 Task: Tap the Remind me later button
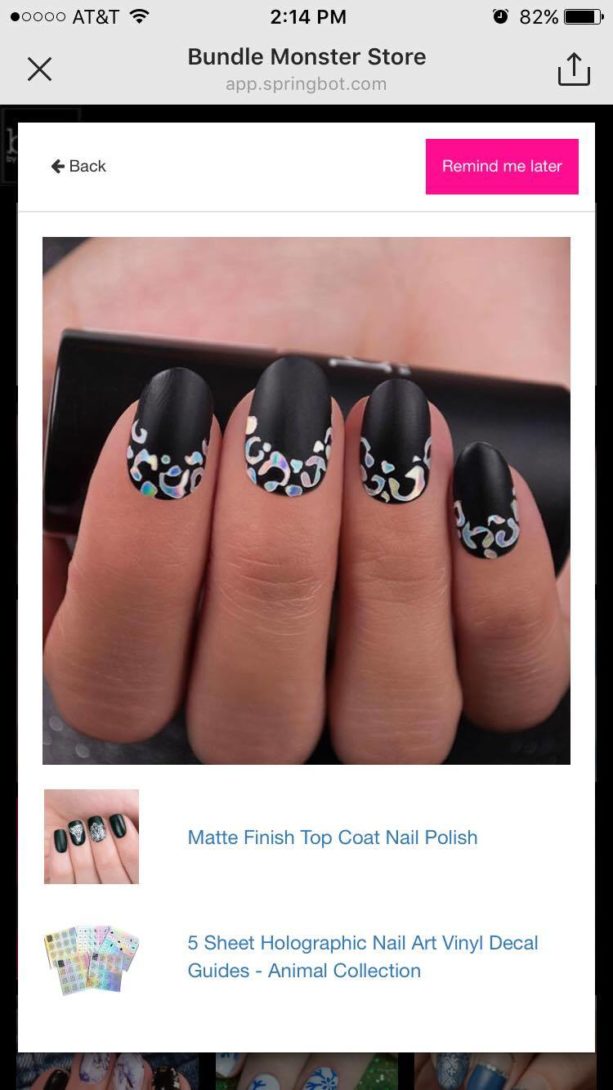502,166
